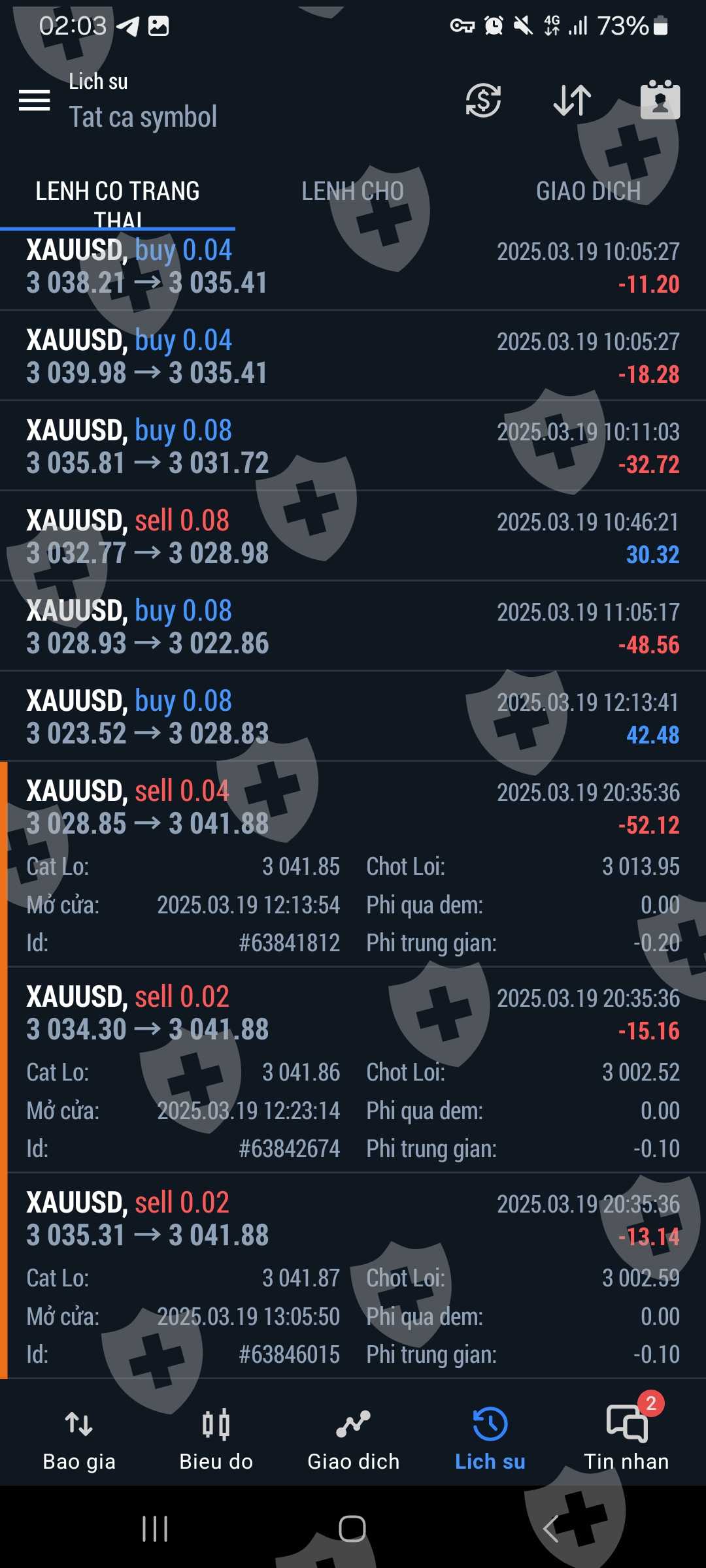Collapse the XAUUSD sell 0.04 order #63841812

(x=353, y=808)
